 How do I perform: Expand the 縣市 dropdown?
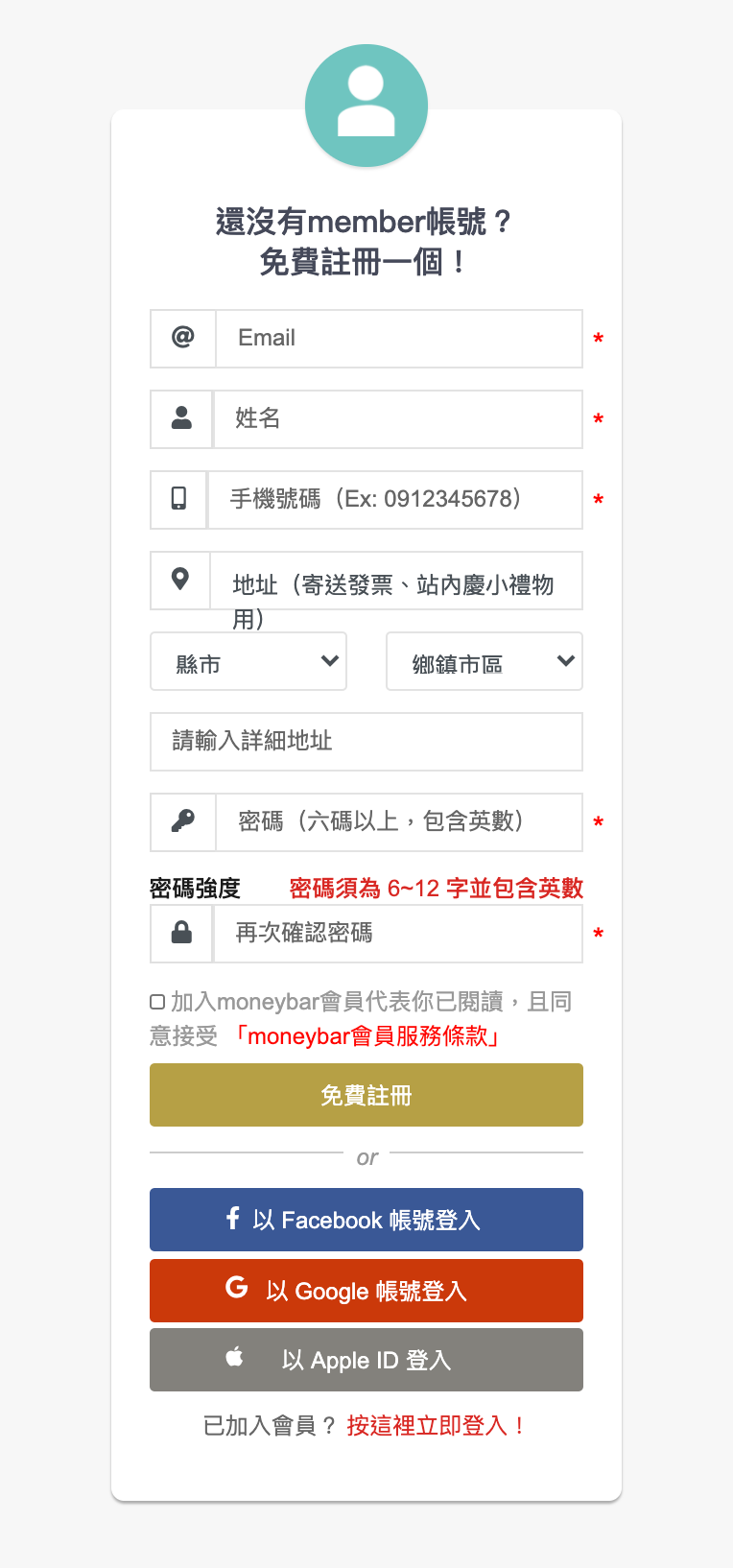pos(248,661)
